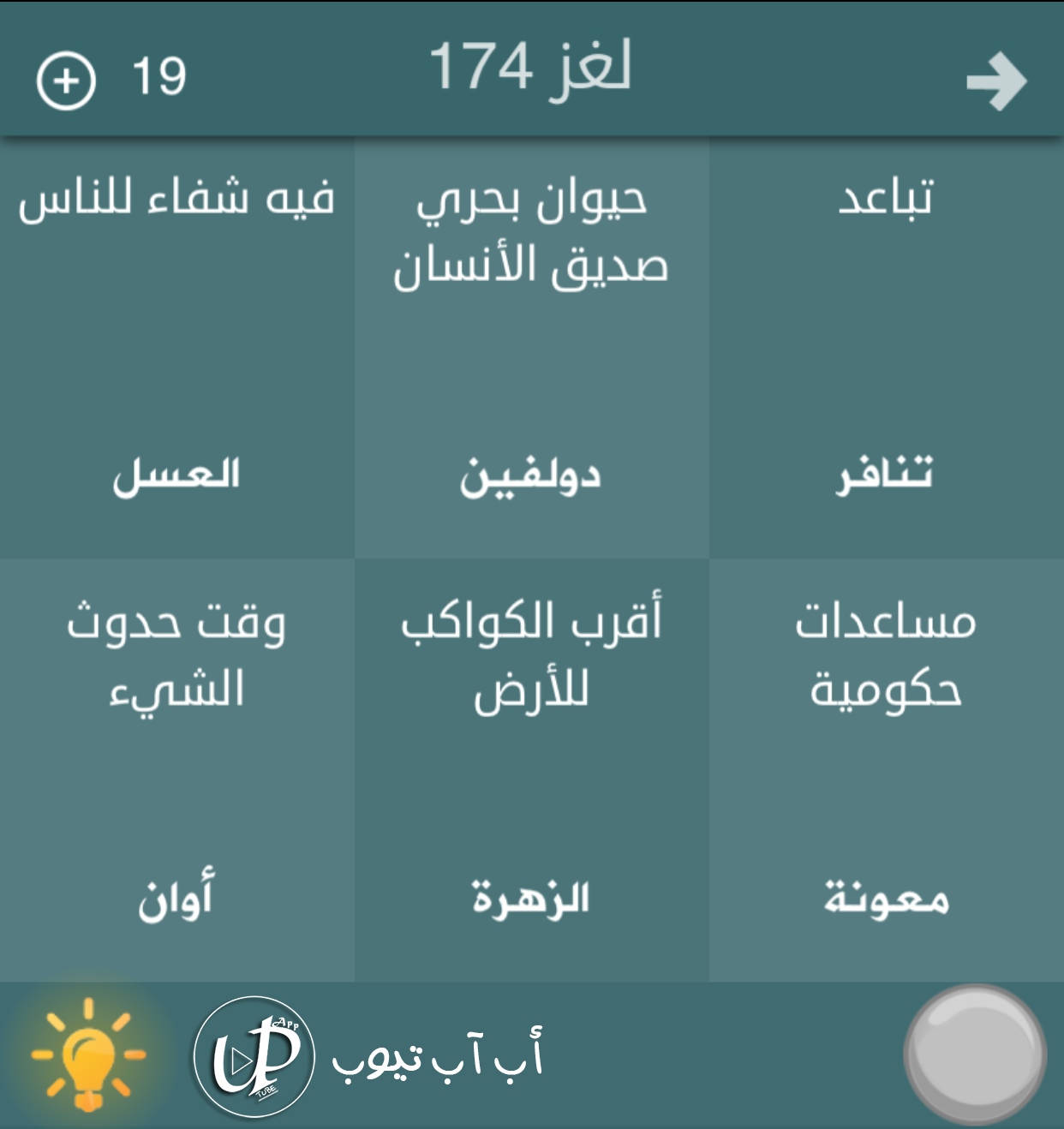The image size is (1064, 1129).
Task: Use the lightbulb hint
Action: tap(88, 1054)
